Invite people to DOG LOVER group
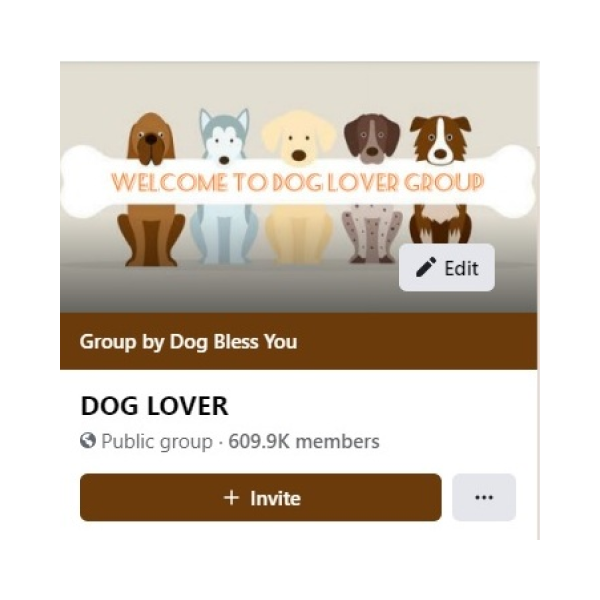 [x=260, y=497]
